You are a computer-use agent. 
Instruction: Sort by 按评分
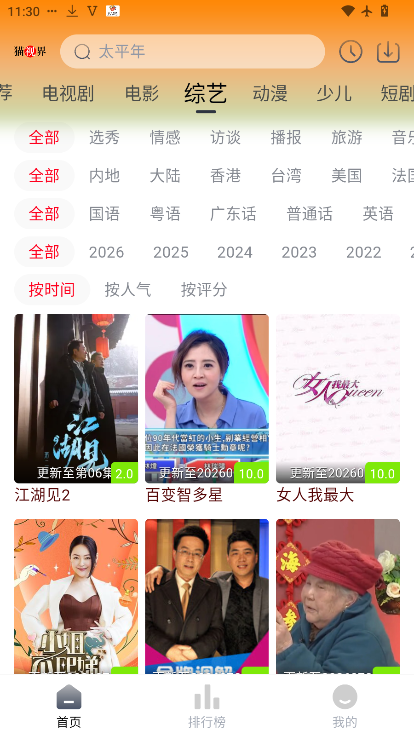pyautogui.click(x=204, y=290)
